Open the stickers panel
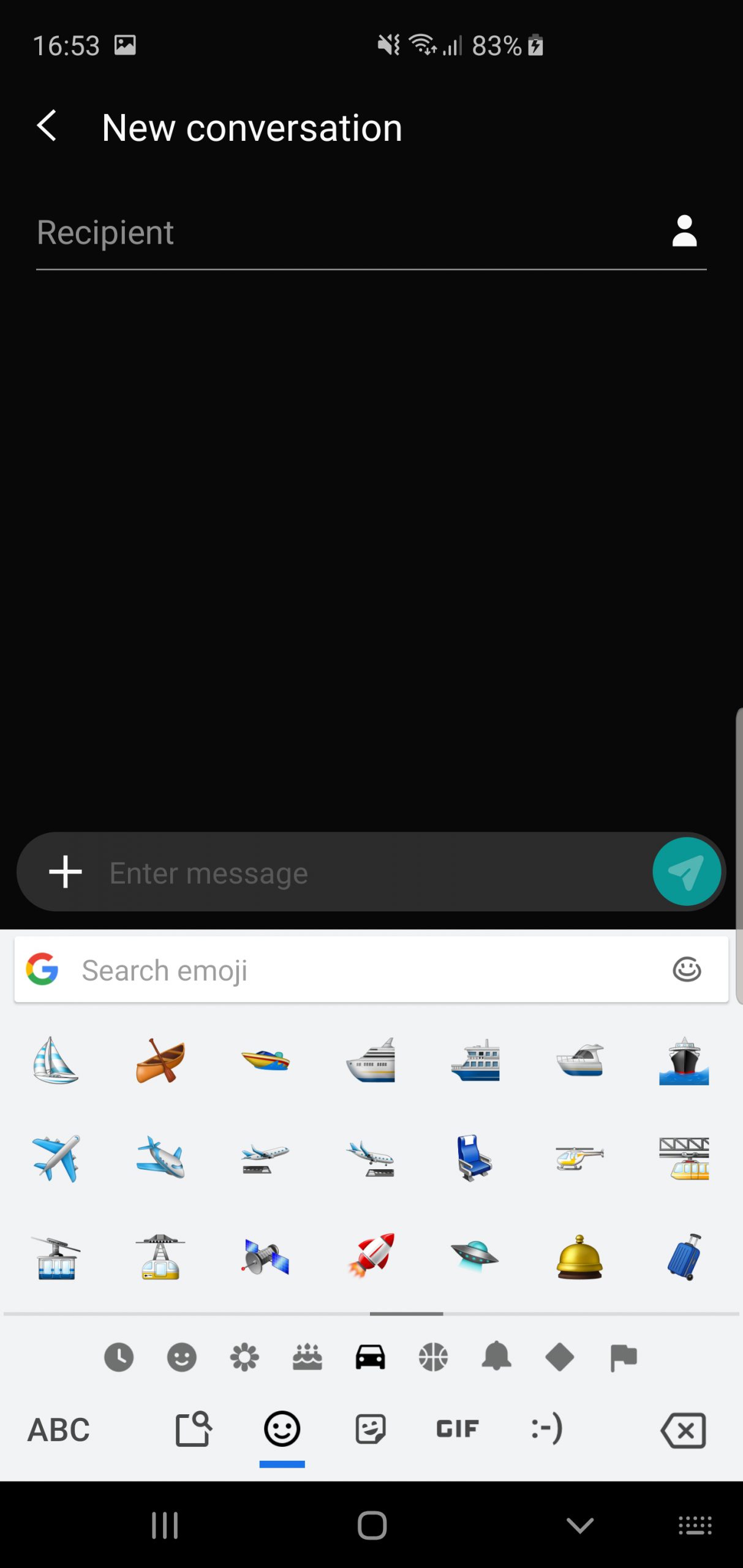Viewport: 743px width, 1568px height. coord(371,1429)
